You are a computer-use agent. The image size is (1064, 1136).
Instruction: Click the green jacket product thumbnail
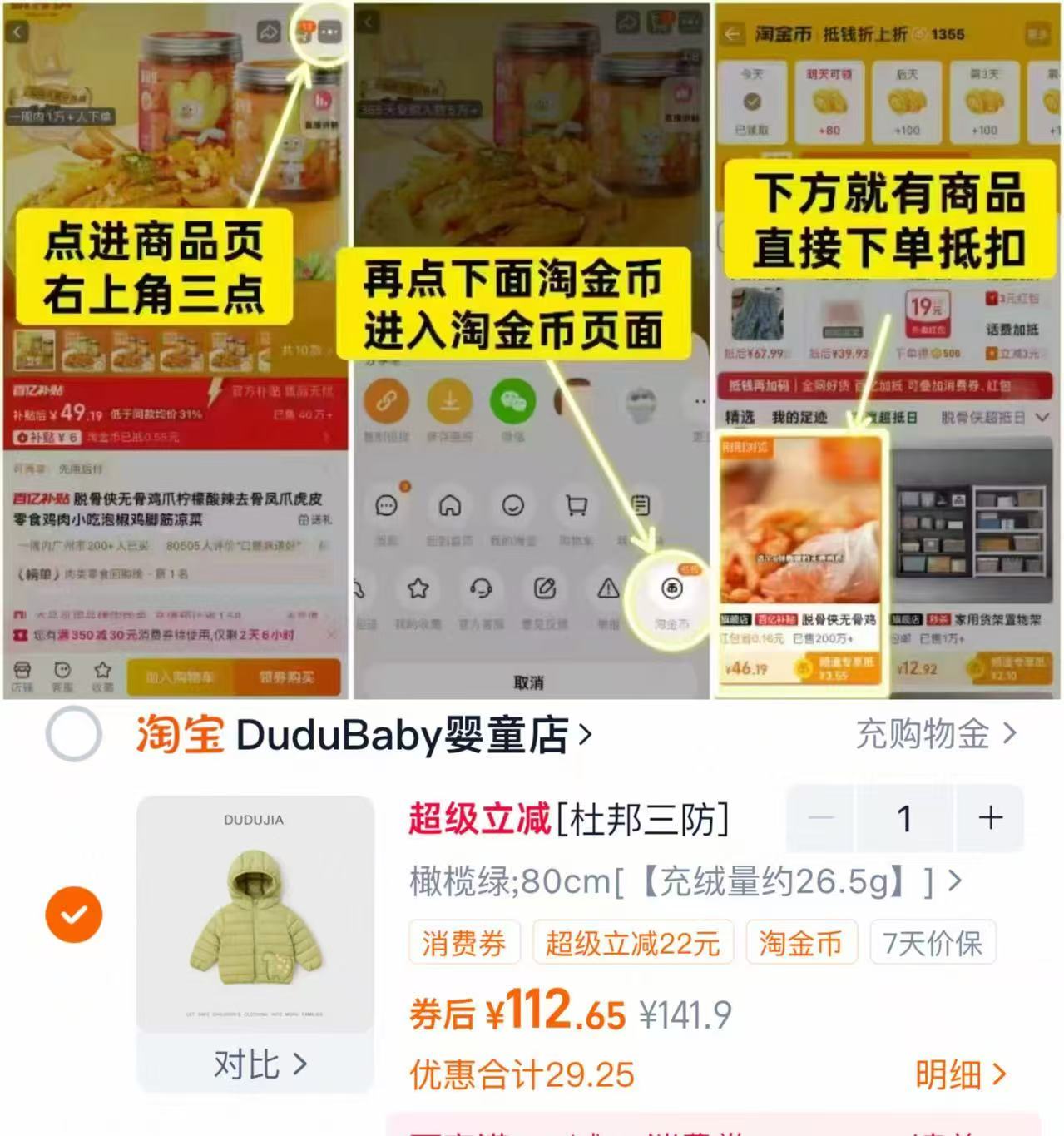pyautogui.click(x=254, y=911)
